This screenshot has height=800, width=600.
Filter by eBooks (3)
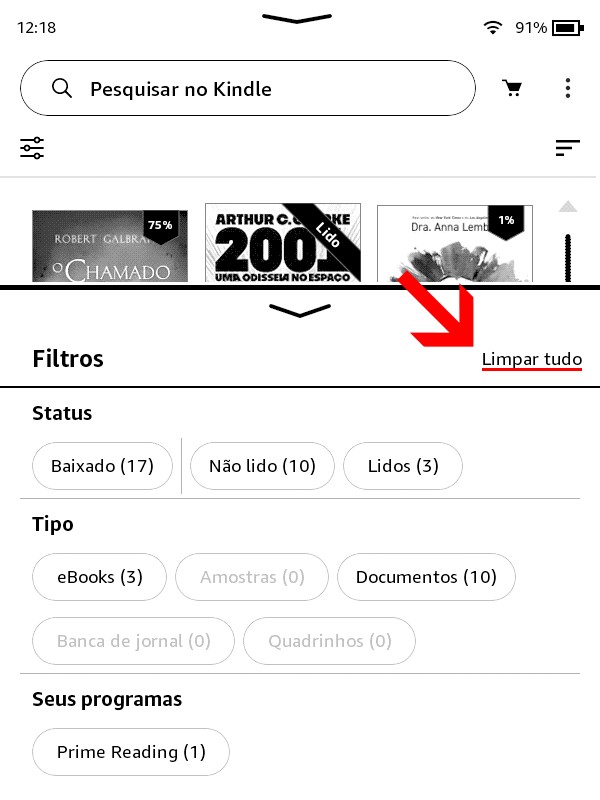tap(99, 577)
